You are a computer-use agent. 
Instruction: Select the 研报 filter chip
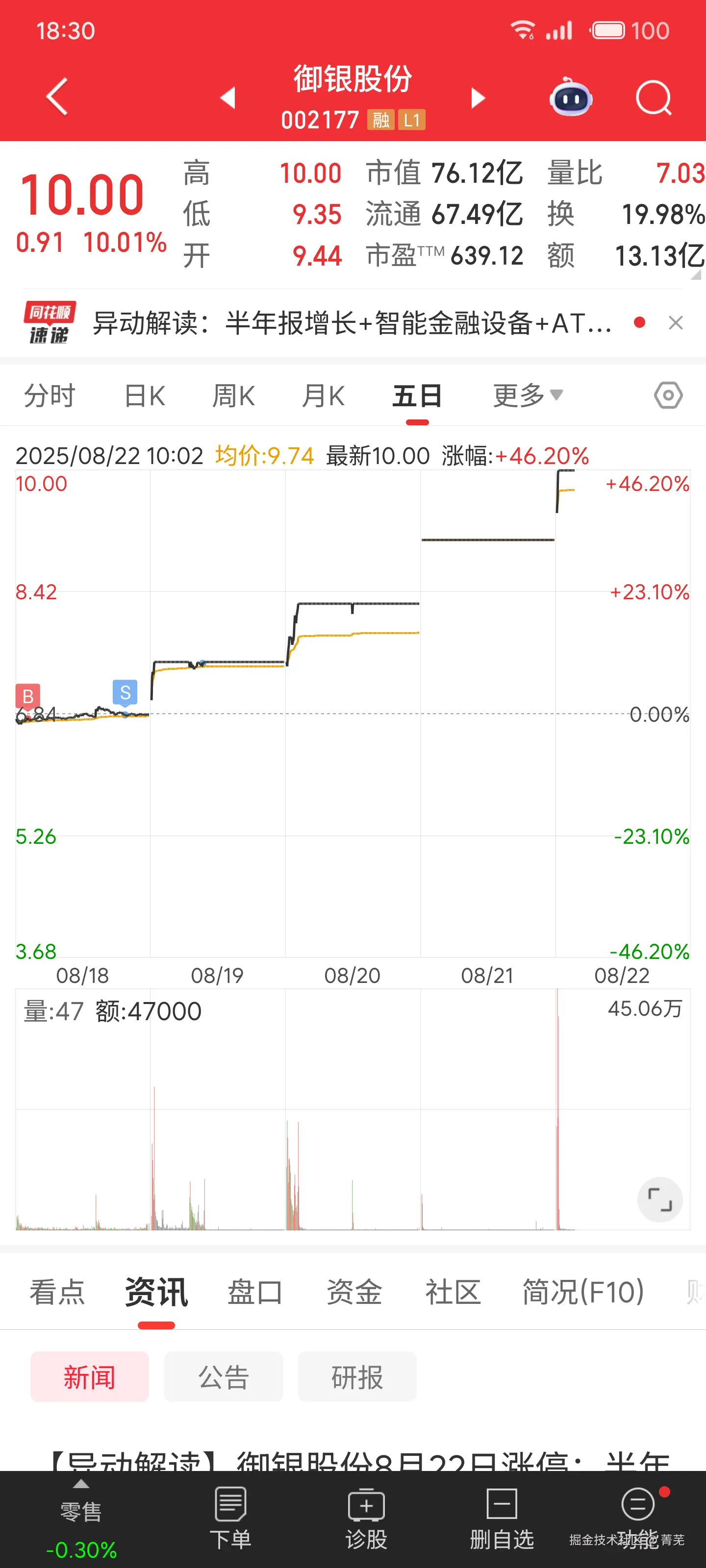coord(357,1377)
